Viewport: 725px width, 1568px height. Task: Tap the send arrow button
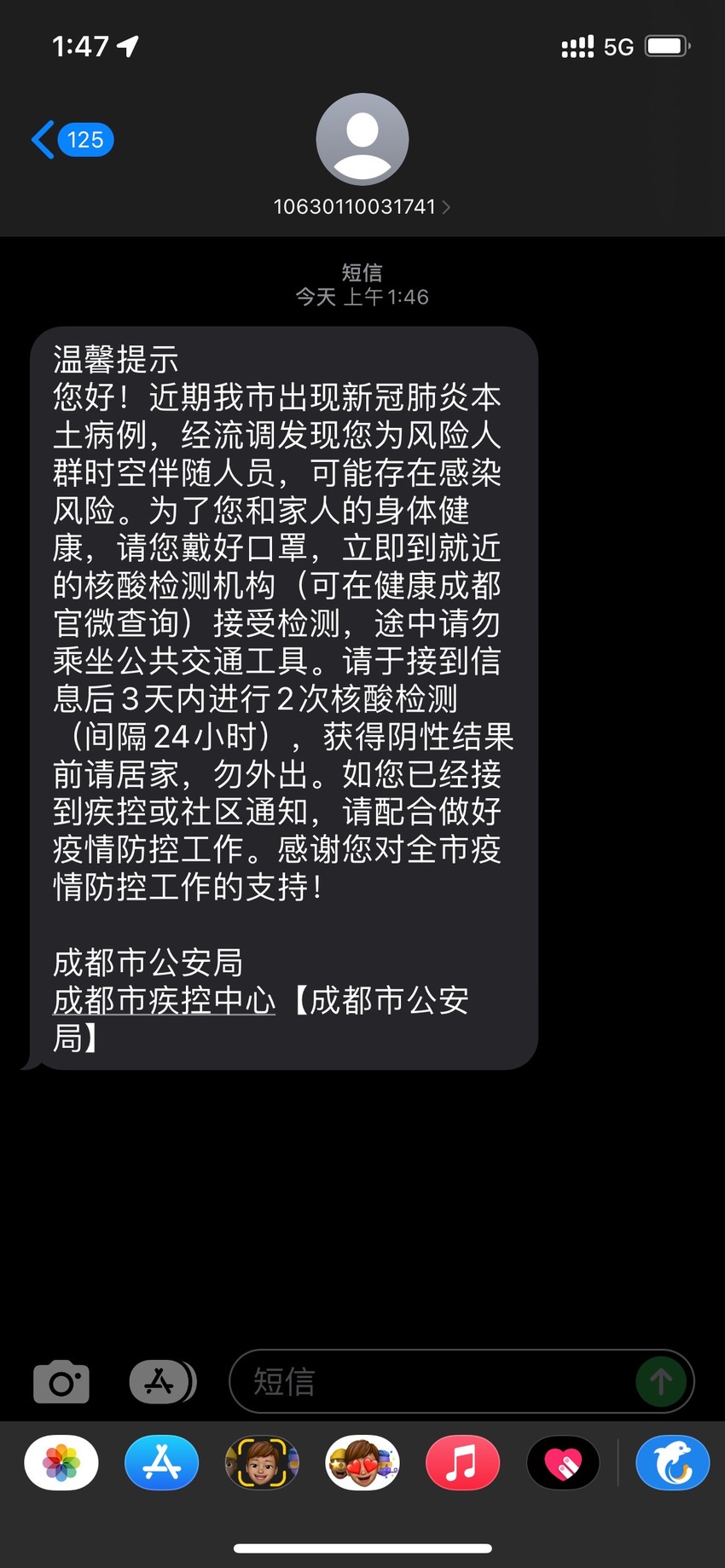[x=661, y=1381]
